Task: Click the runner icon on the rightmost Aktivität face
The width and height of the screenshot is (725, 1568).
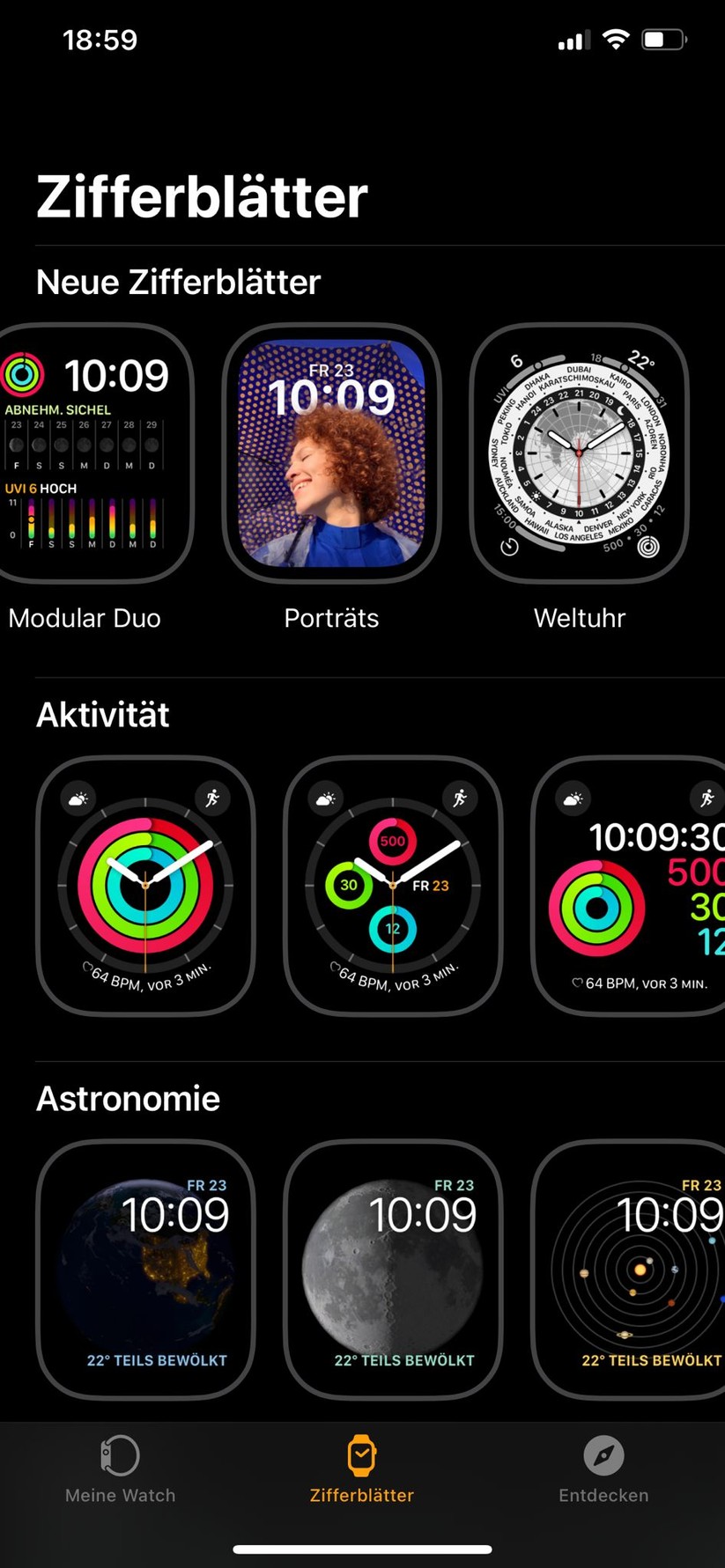Action: click(707, 799)
